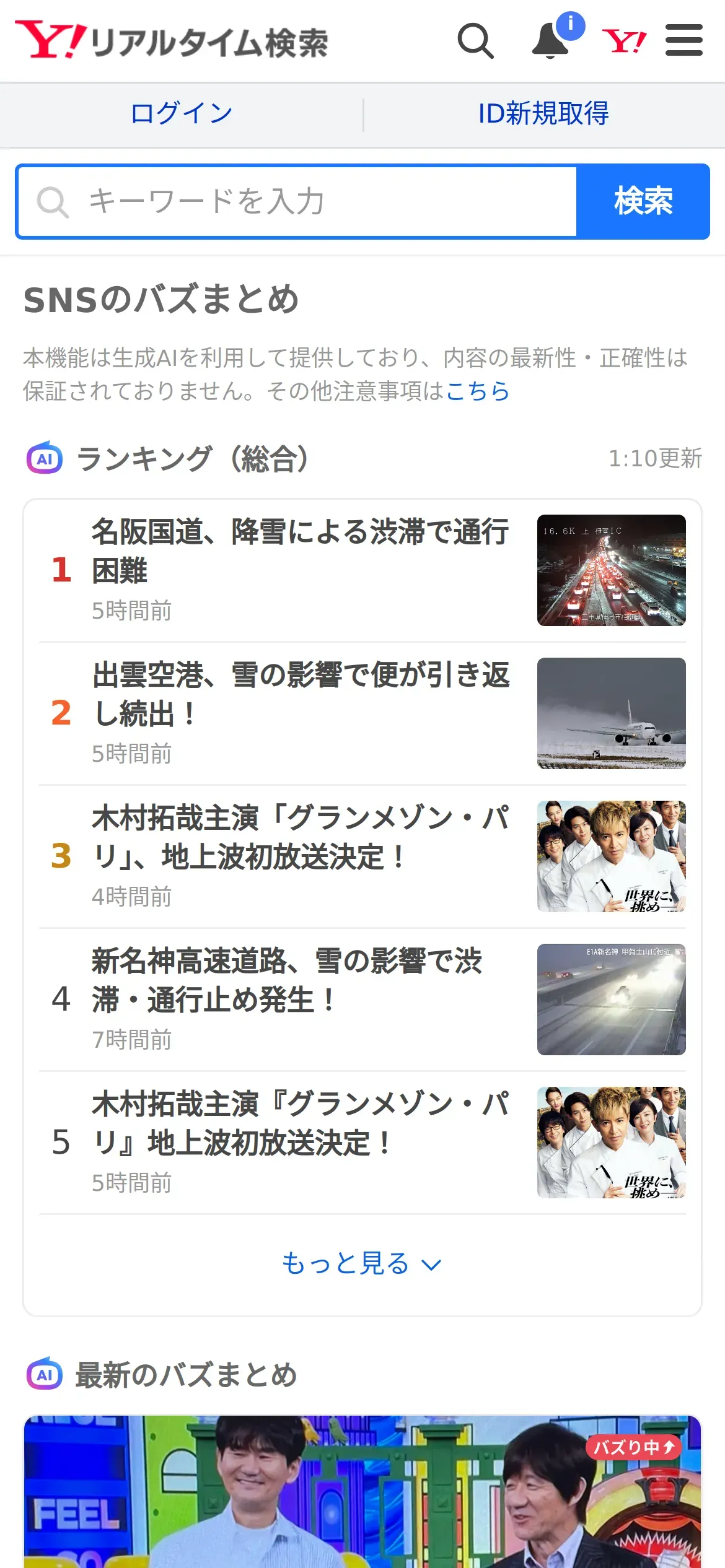Tap the ログイン link
Viewport: 725px width, 1568px height.
(182, 114)
